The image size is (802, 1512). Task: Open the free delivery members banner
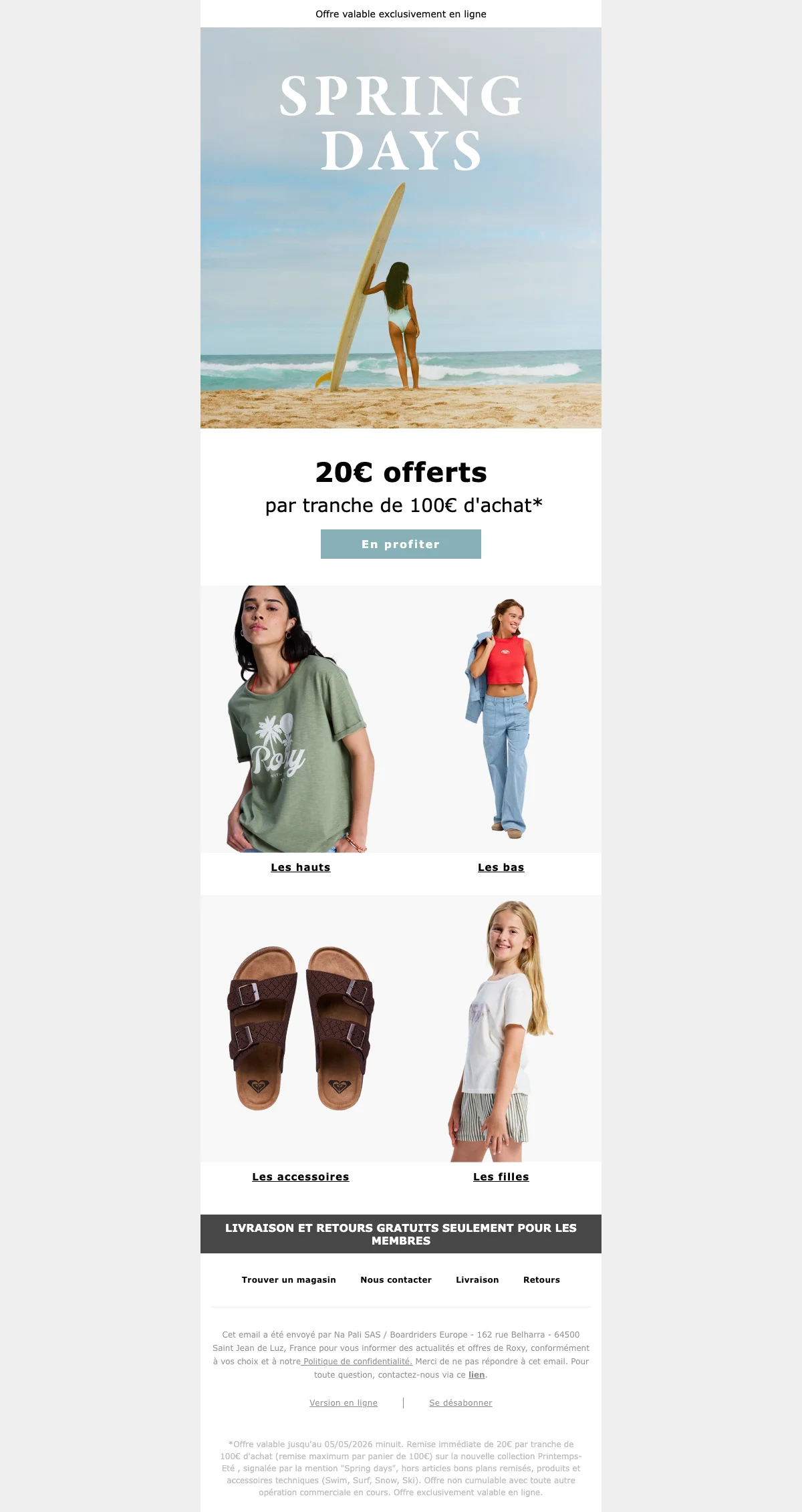point(401,1234)
